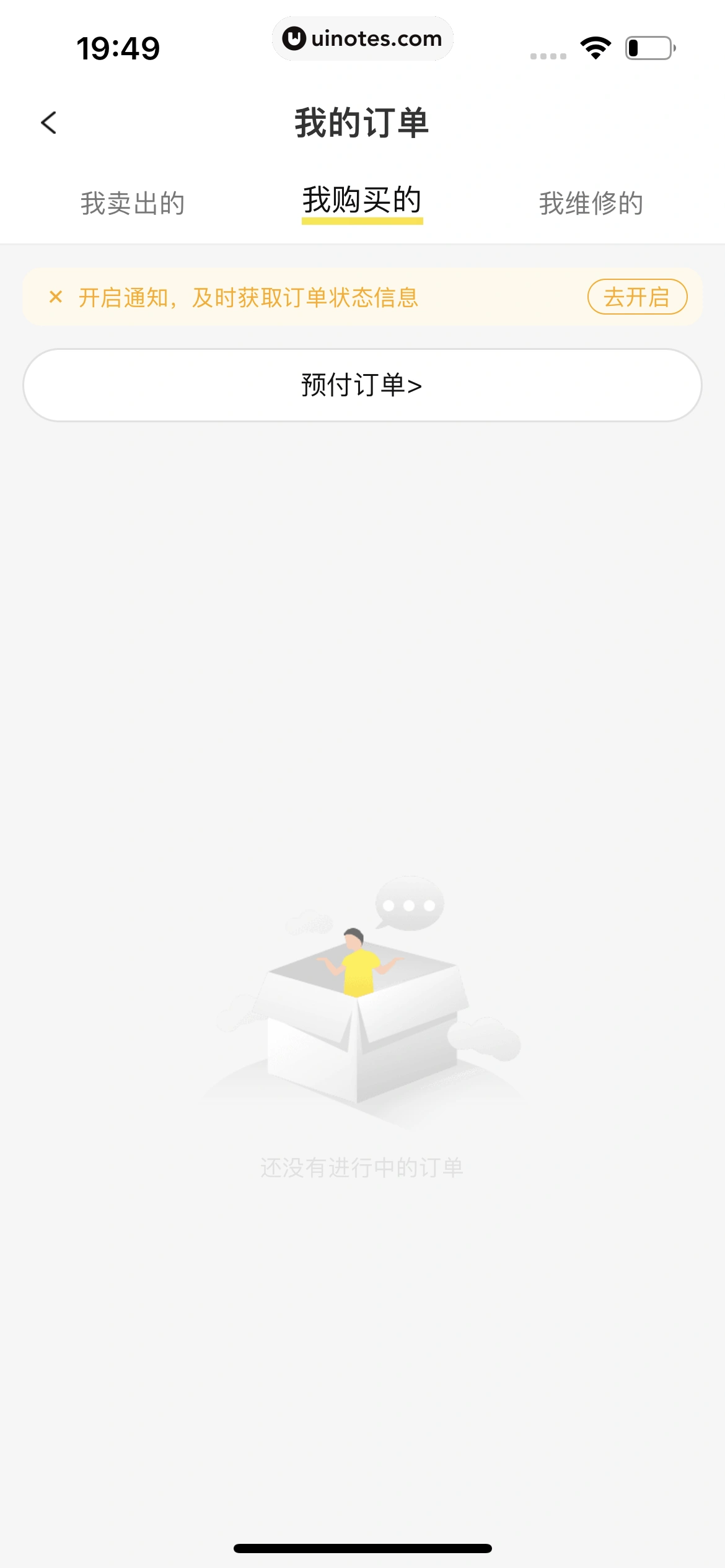Tap 去开启 to enable notifications
This screenshot has height=1568, width=725.
(x=636, y=297)
